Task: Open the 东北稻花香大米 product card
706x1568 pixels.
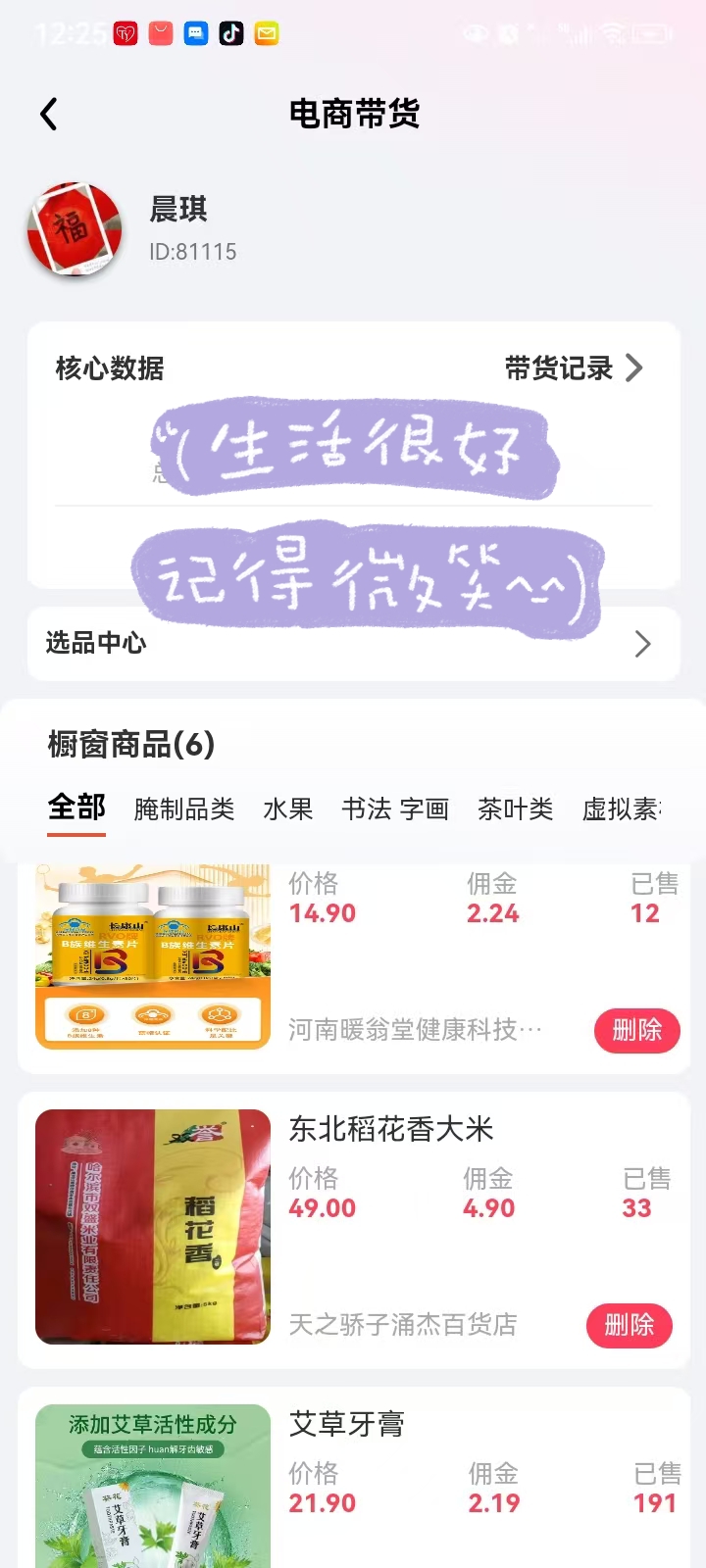Action: tap(390, 1130)
